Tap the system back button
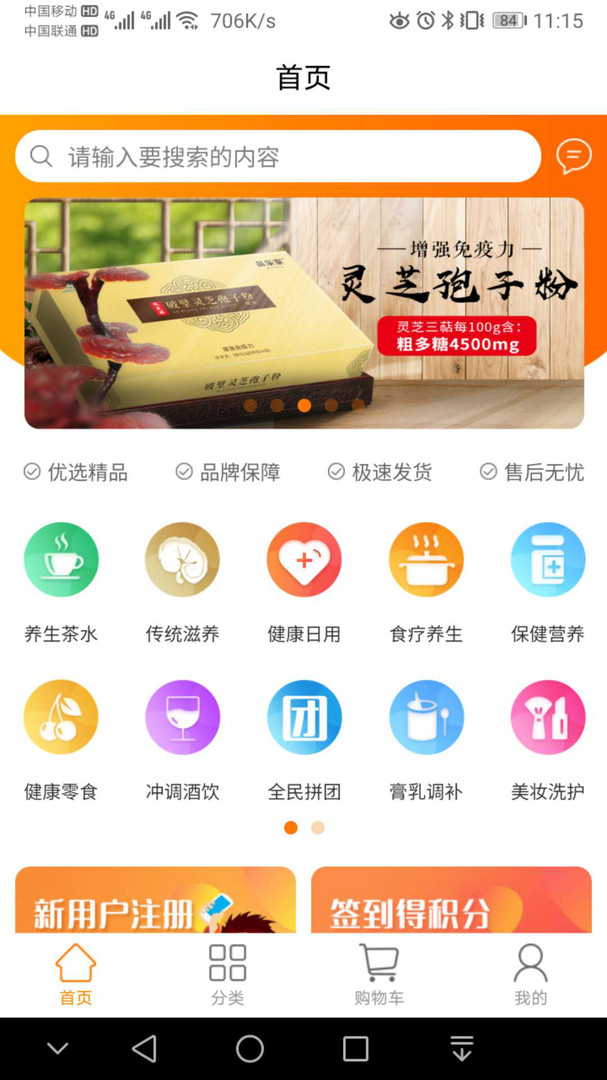 [x=145, y=1048]
